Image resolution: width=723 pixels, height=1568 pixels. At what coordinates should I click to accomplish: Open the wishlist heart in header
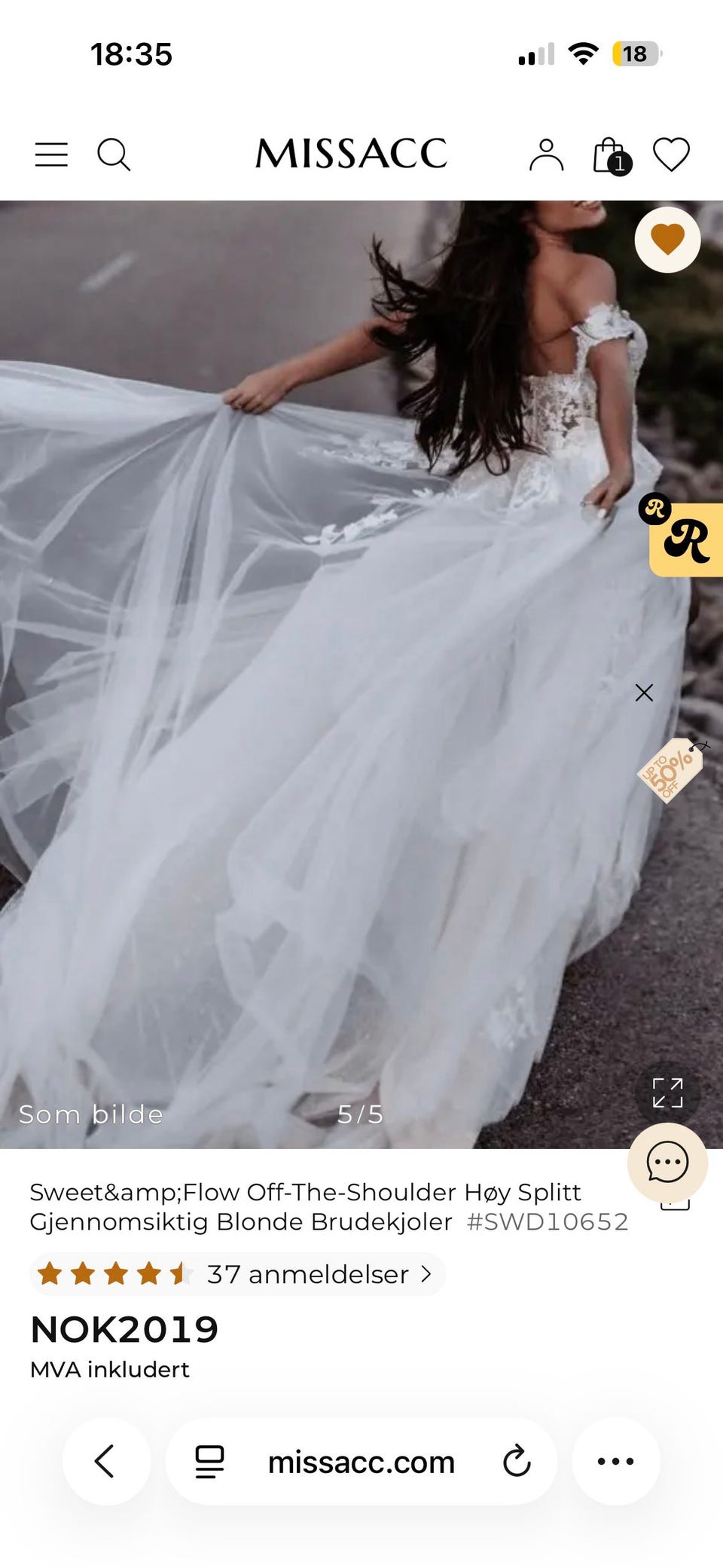coord(671,154)
